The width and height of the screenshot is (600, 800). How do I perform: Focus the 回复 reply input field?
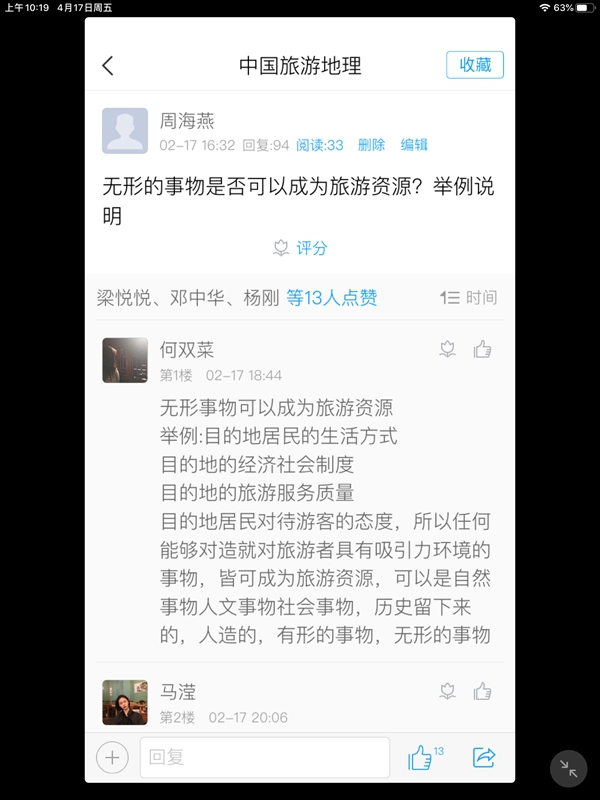click(x=264, y=758)
